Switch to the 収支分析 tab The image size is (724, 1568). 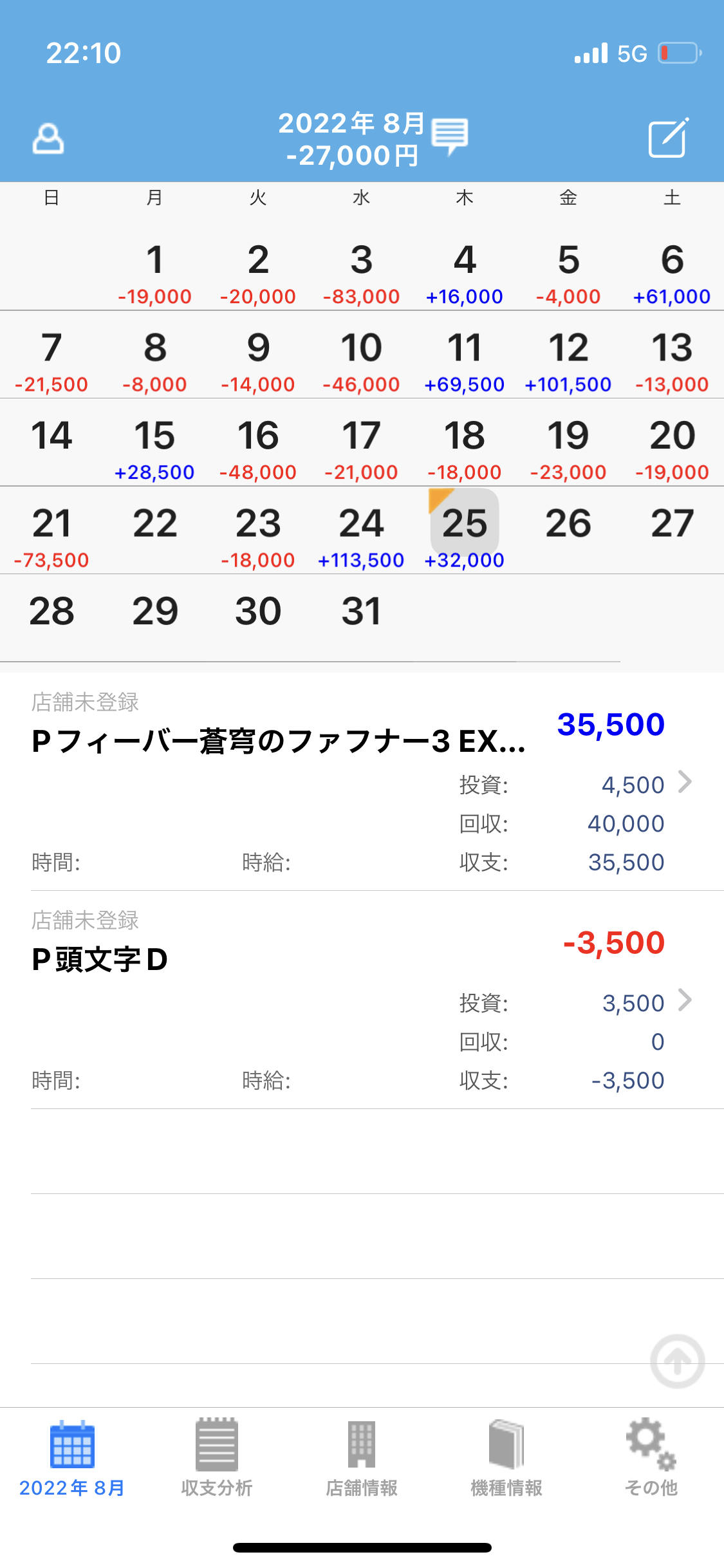point(217,1457)
